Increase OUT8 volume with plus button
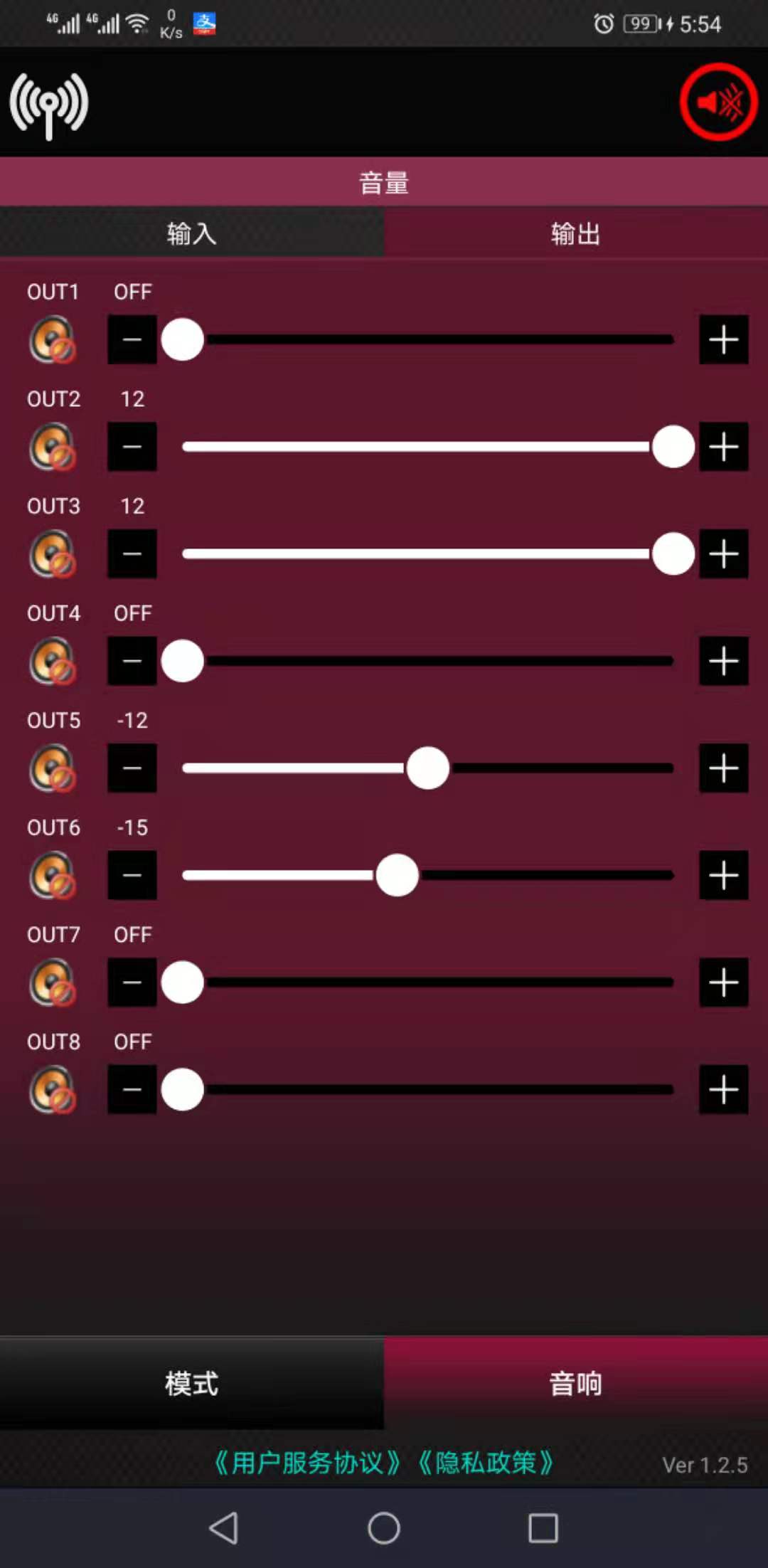The image size is (768, 1568). [723, 1089]
